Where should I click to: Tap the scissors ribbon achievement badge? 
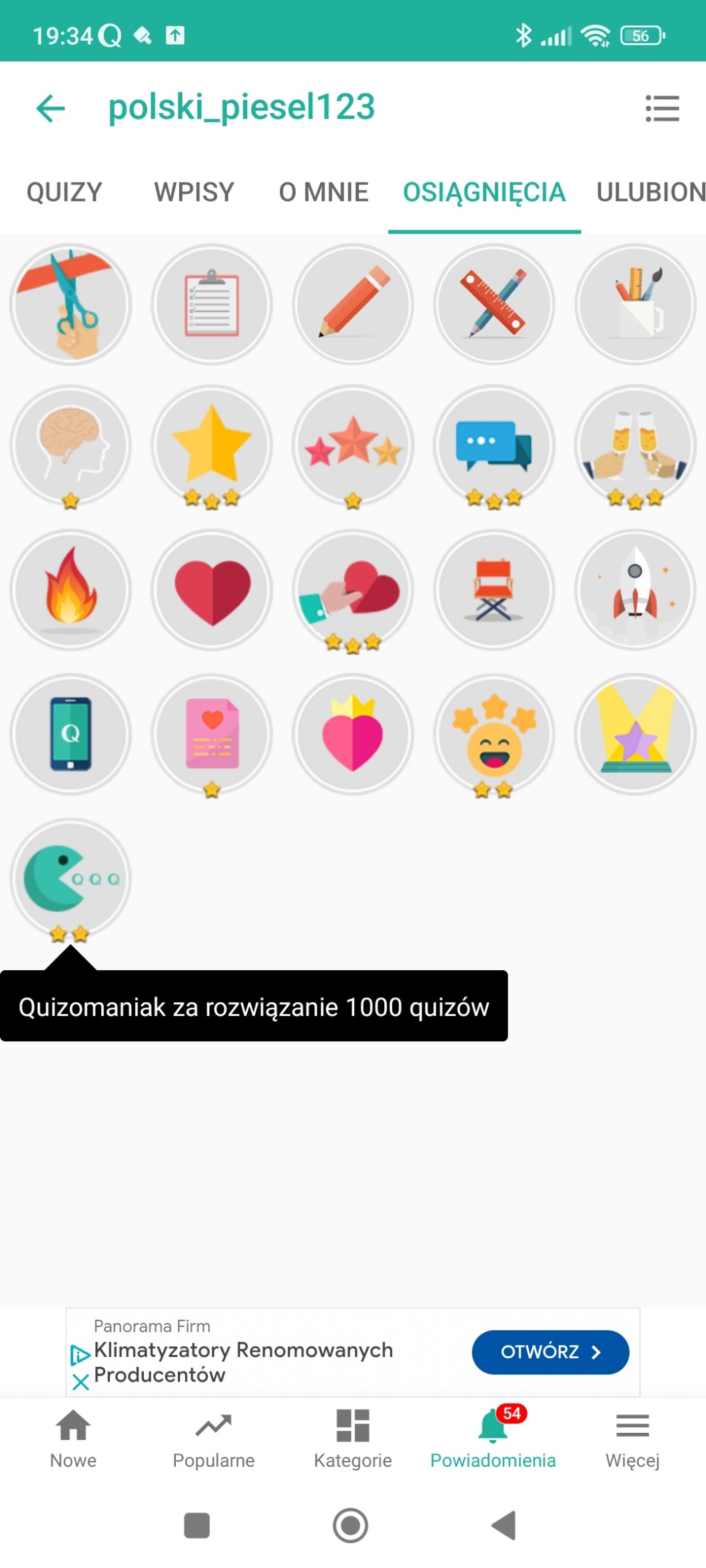pyautogui.click(x=71, y=304)
